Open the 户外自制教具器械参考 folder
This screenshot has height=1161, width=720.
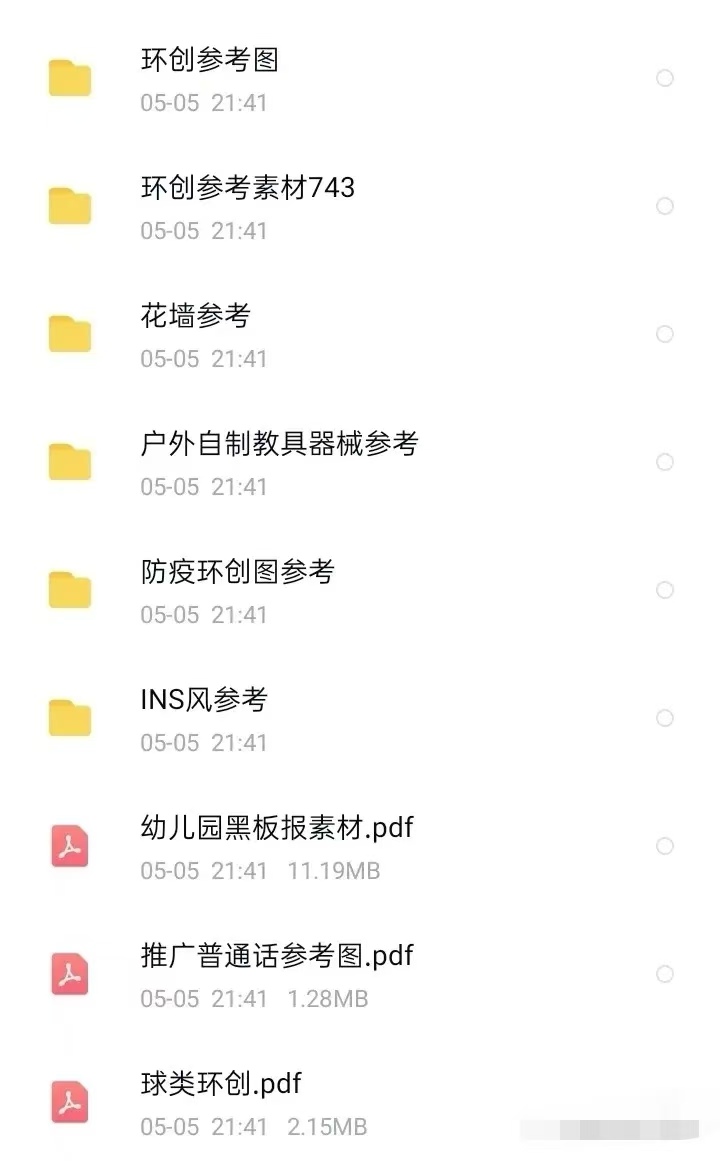coord(360,463)
